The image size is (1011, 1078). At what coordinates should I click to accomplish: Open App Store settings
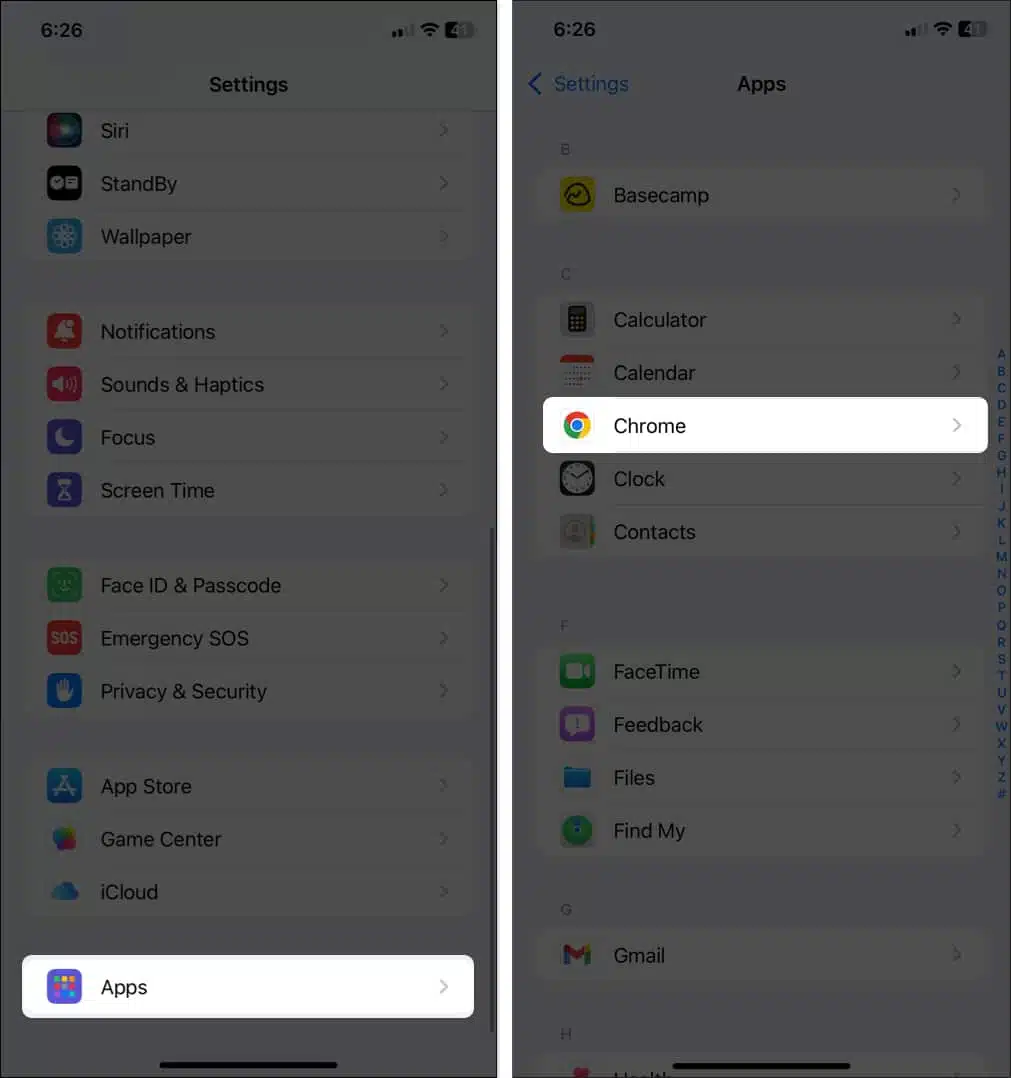pyautogui.click(x=247, y=787)
